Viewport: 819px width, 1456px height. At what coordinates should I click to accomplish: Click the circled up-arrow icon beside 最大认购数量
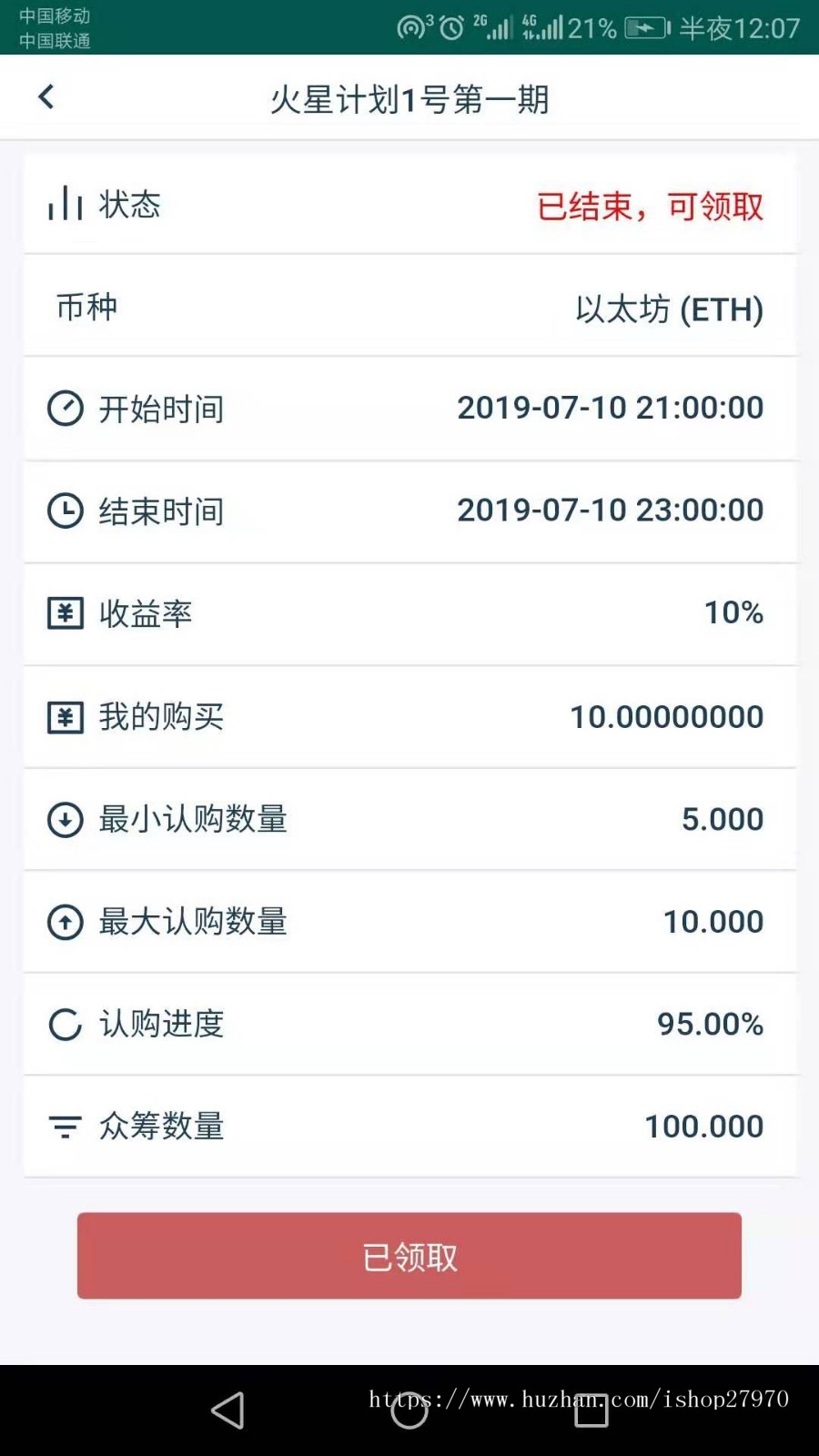pyautogui.click(x=64, y=922)
